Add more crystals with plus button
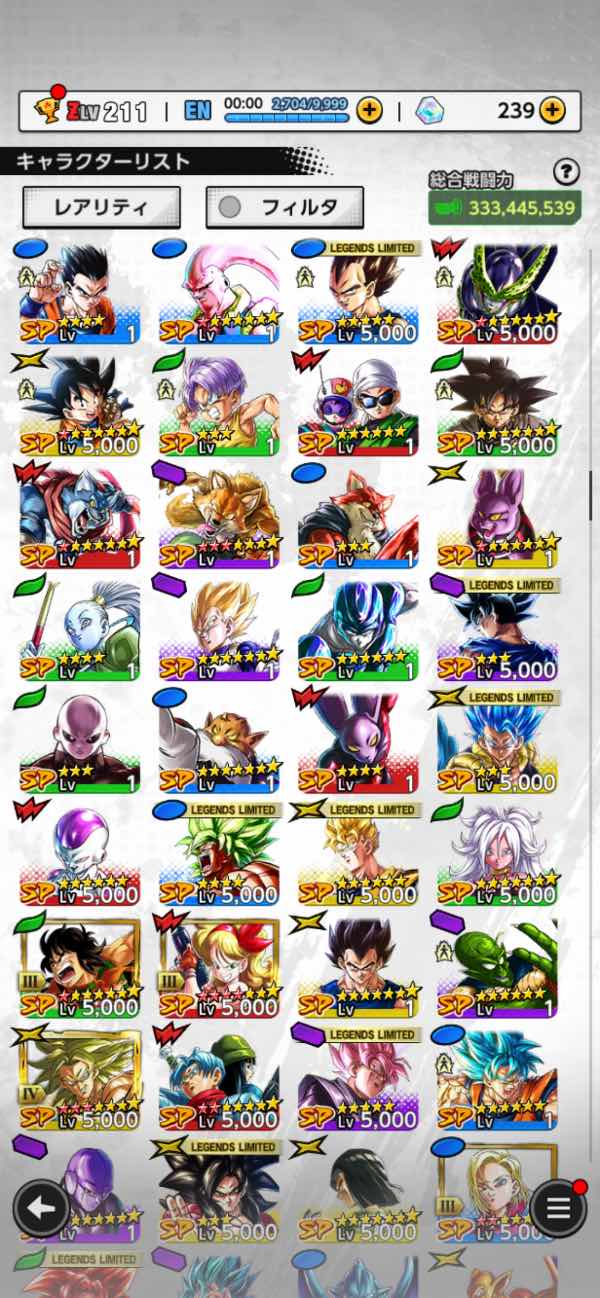 (552, 110)
